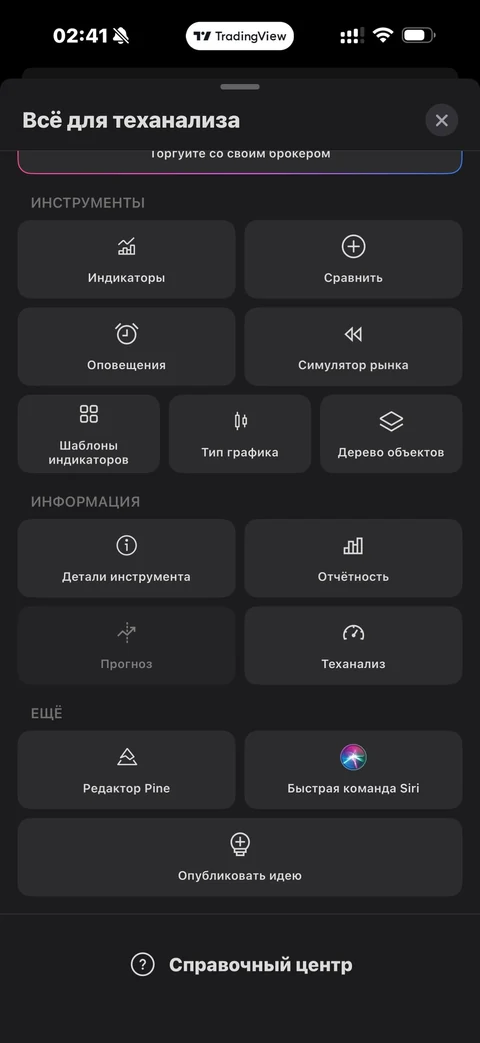480x1043 pixels.
Task: Tap the Торгуйте со своим брокером banner
Action: pos(240,160)
